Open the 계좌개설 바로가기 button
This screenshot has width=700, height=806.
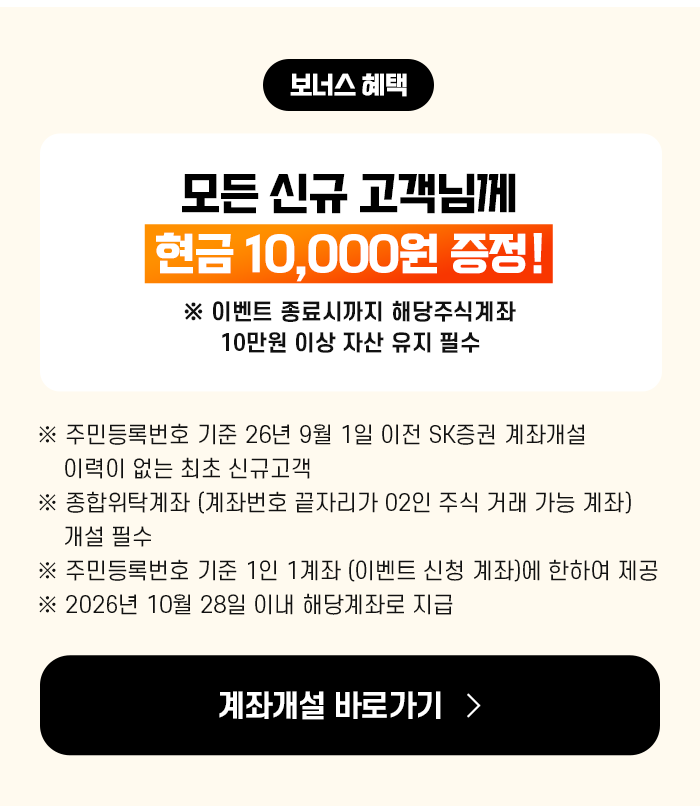pos(350,705)
